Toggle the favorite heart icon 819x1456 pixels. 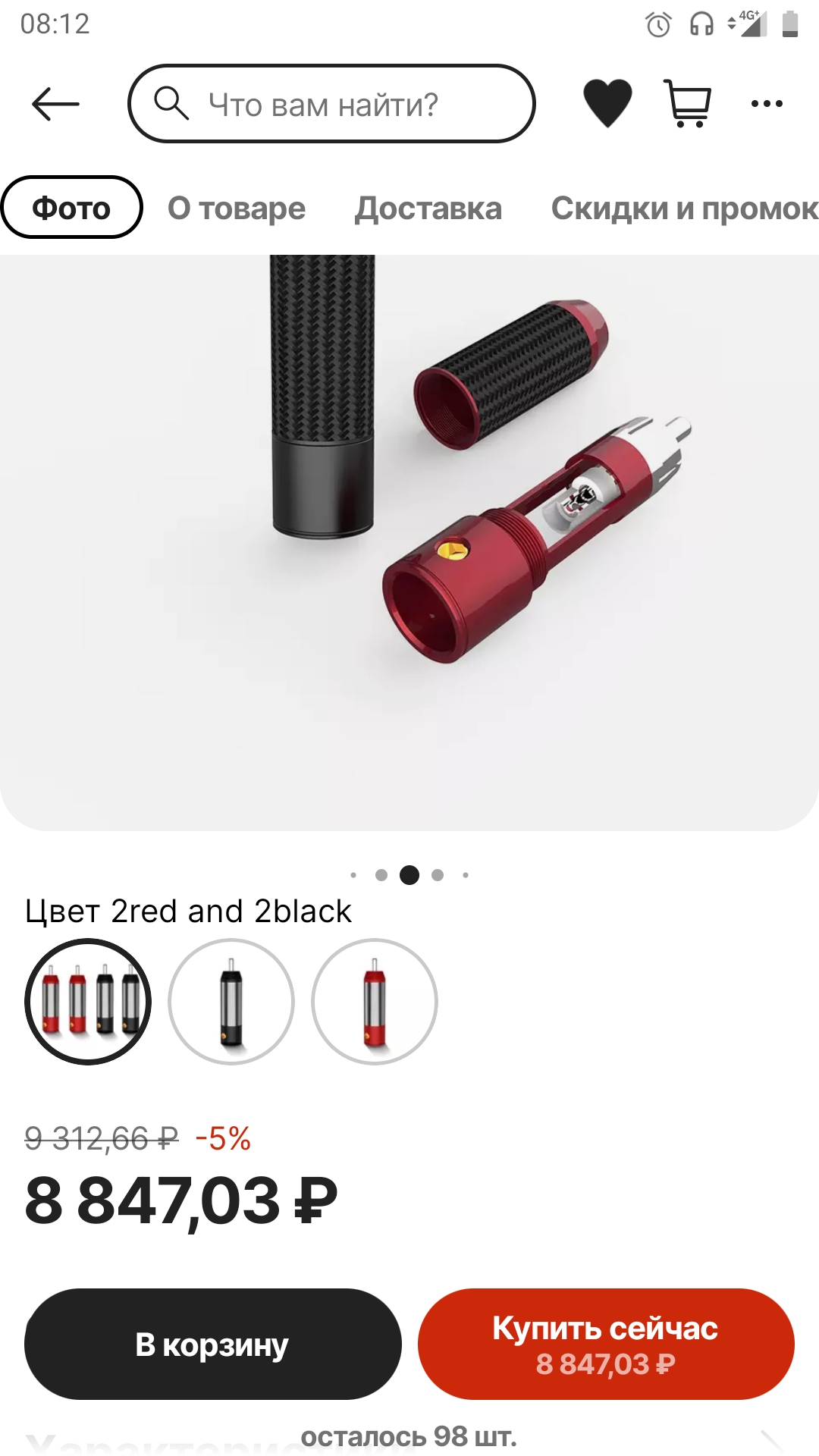pos(607,103)
